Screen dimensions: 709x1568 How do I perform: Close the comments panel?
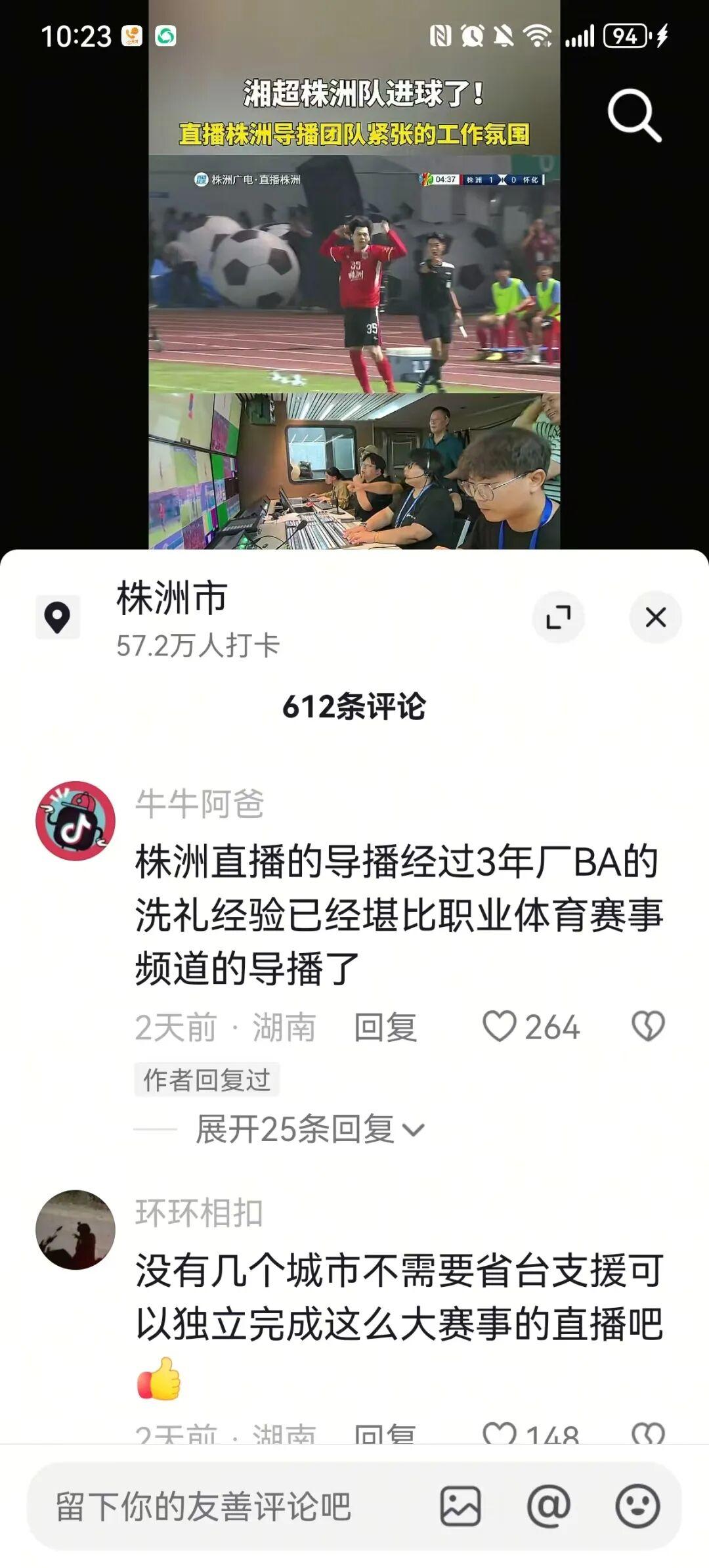[655, 617]
